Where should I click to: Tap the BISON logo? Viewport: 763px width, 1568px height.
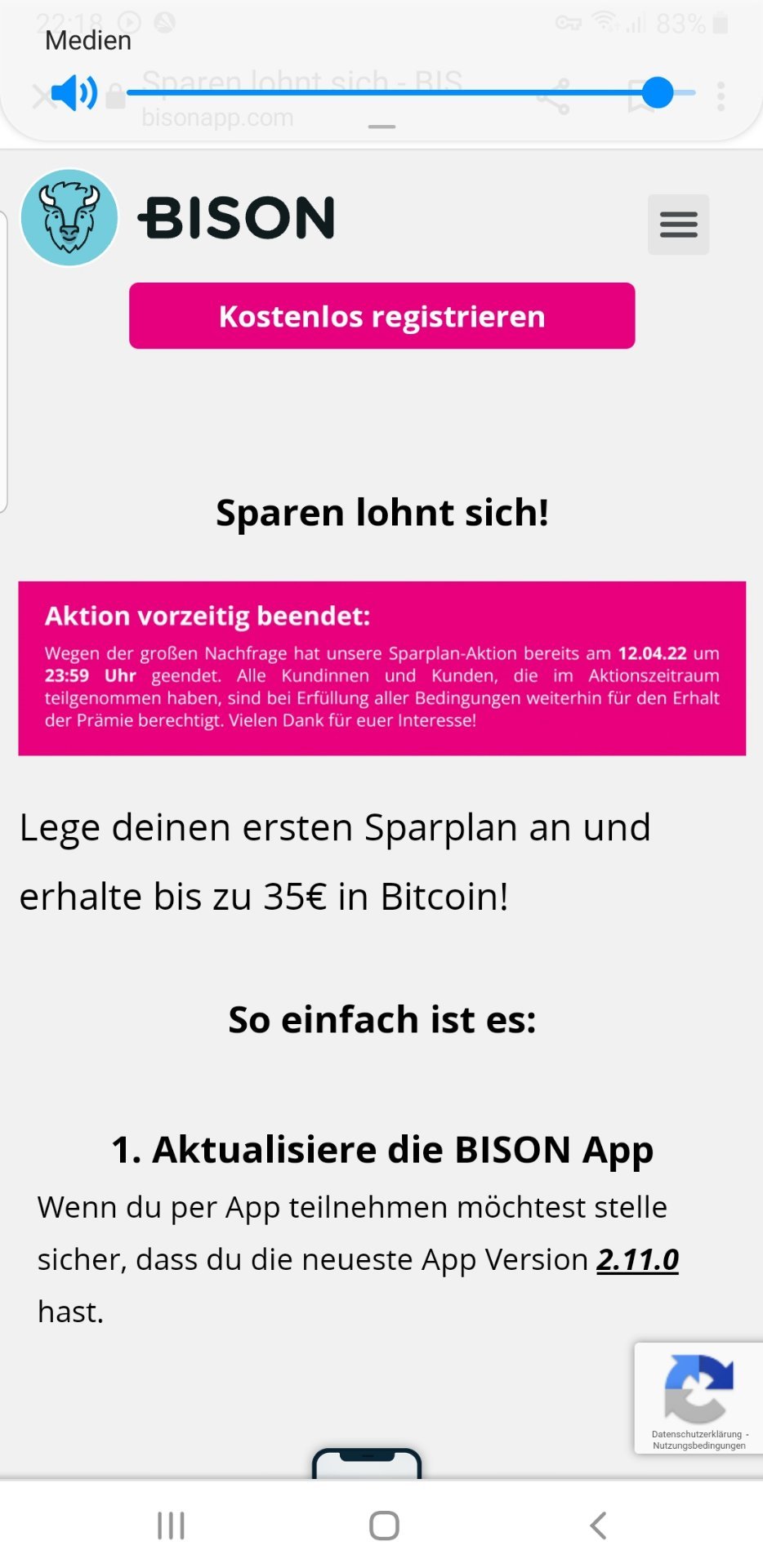pos(177,218)
